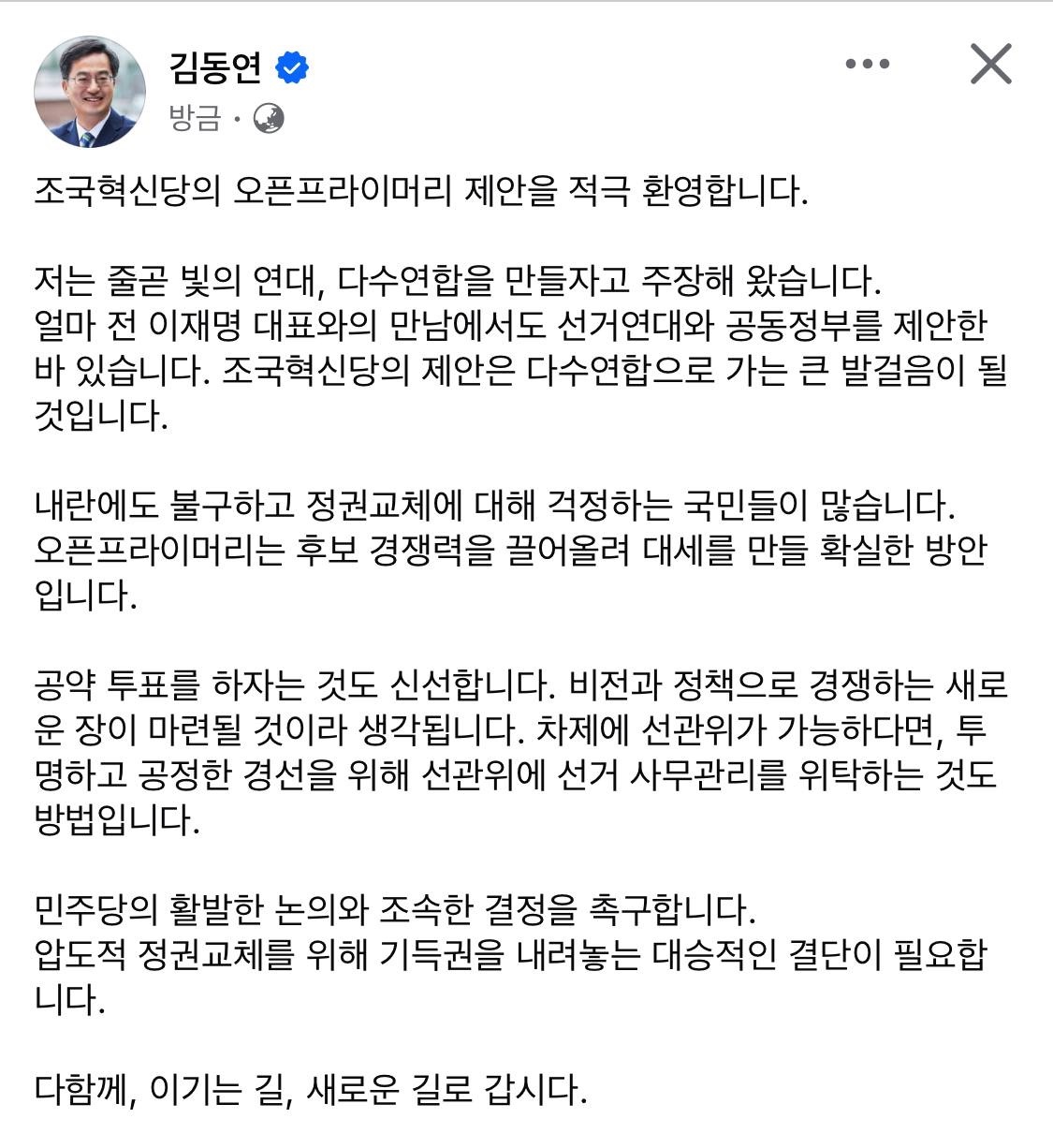
Task: Open the three-dot post options menu
Action: [867, 65]
